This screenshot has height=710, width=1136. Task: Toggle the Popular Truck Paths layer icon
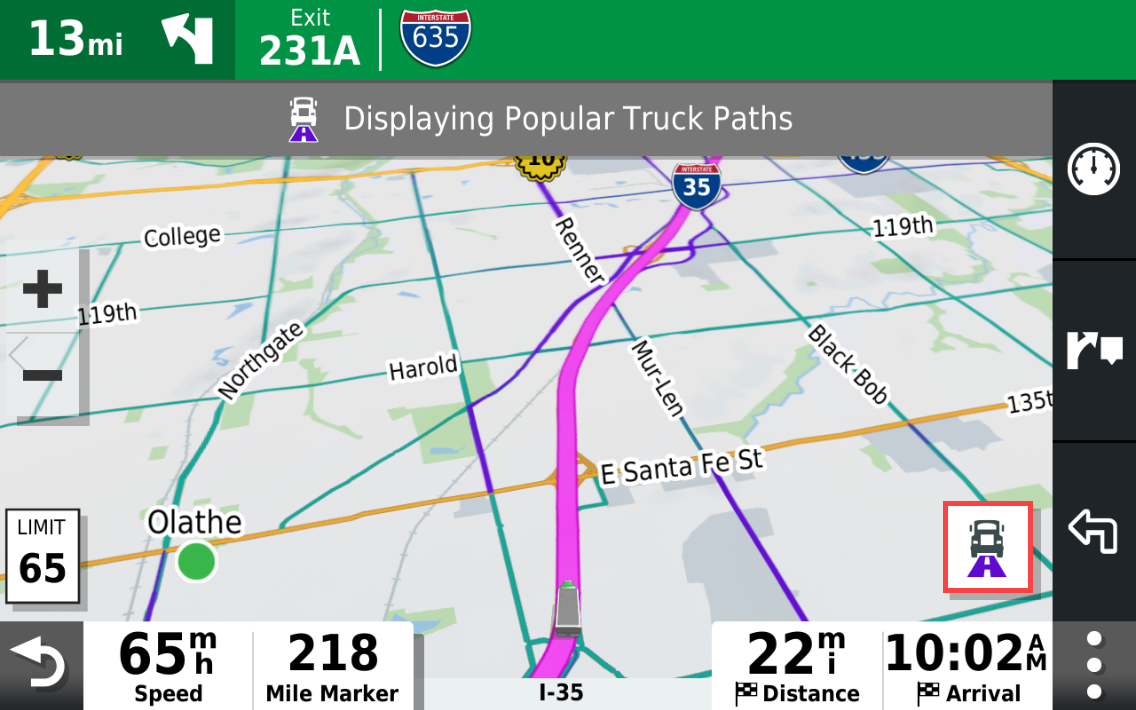pos(988,547)
